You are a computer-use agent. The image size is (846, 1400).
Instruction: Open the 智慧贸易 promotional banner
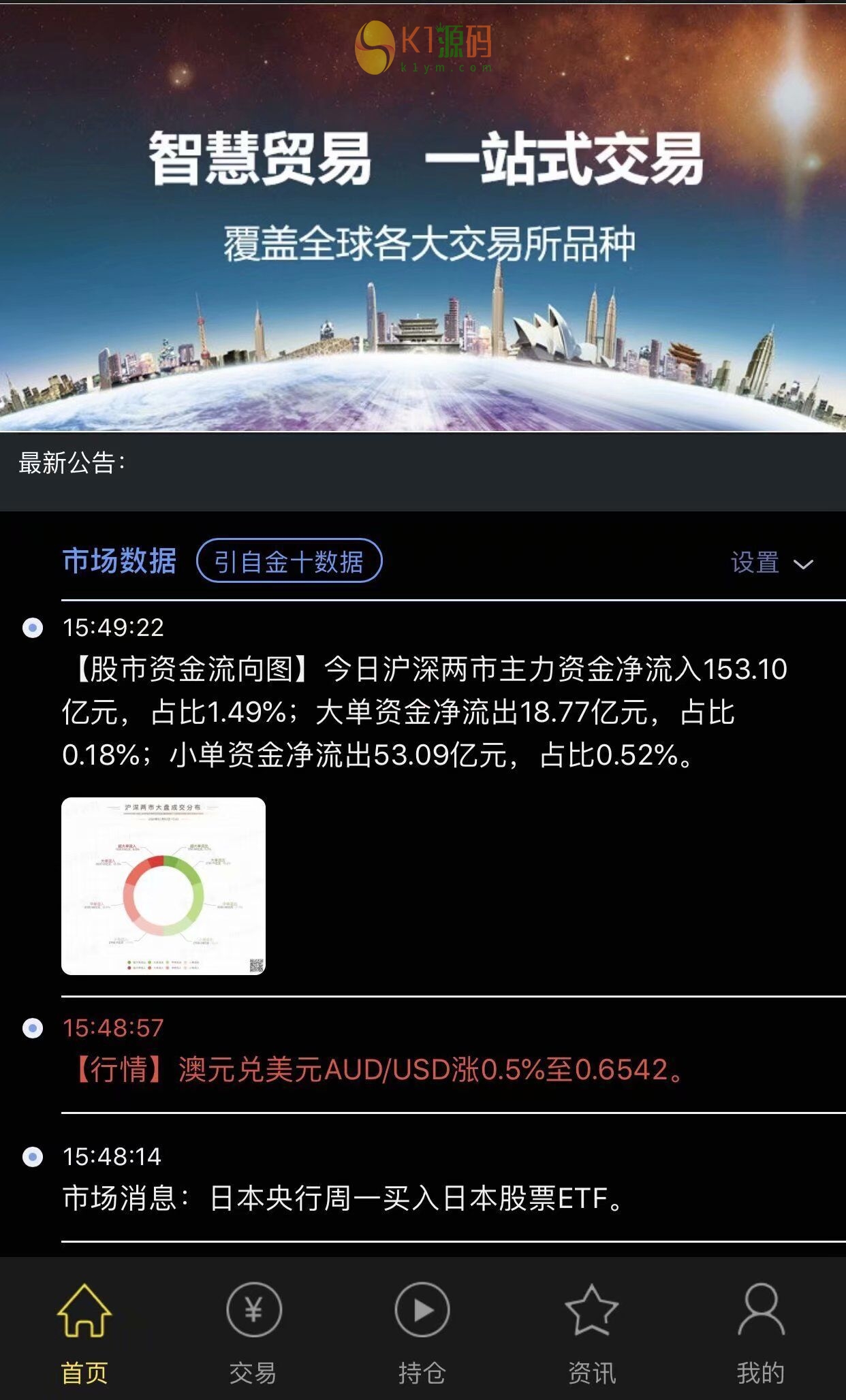pos(423,218)
